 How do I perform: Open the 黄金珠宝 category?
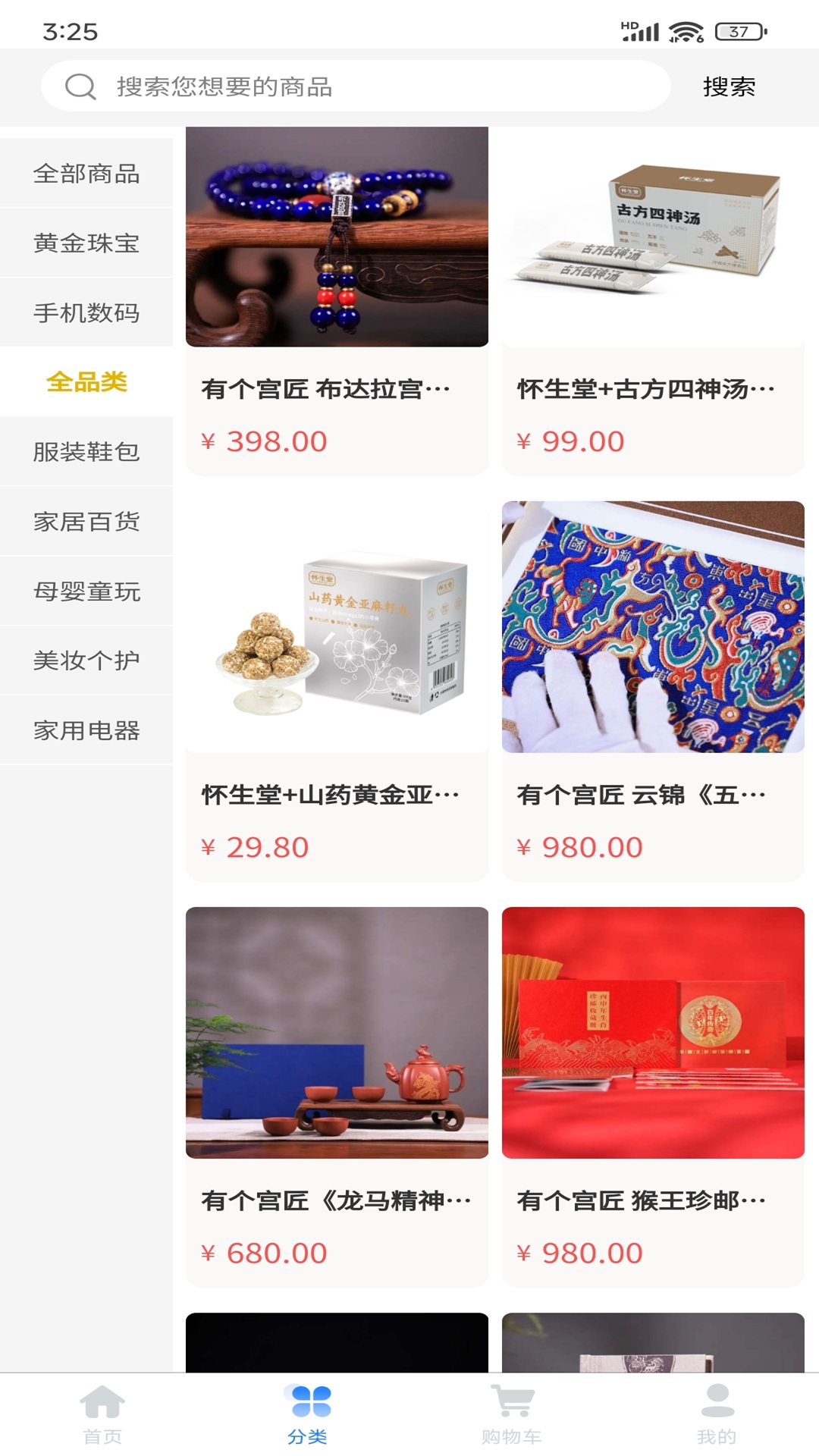click(x=86, y=243)
